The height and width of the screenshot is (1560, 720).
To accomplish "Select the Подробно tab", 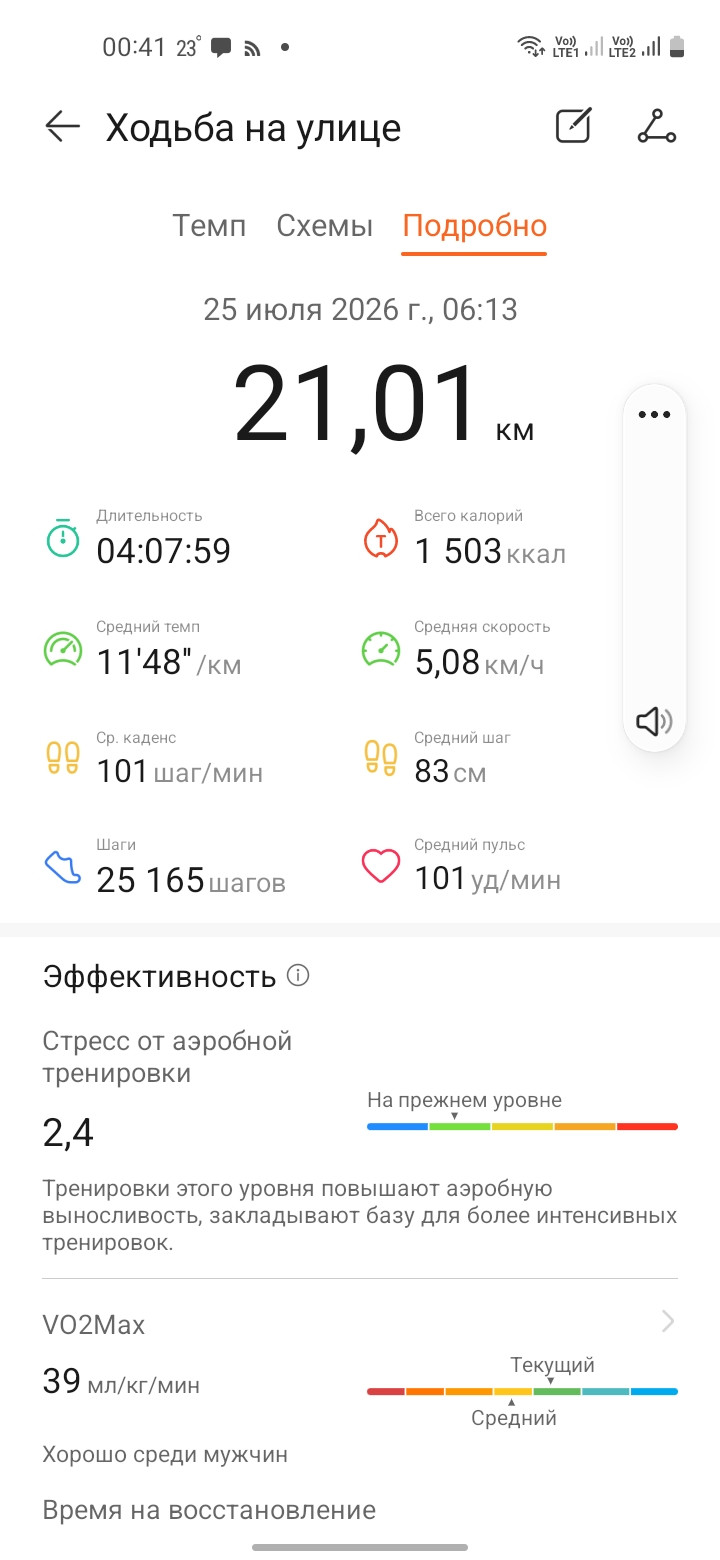I will pyautogui.click(x=474, y=226).
